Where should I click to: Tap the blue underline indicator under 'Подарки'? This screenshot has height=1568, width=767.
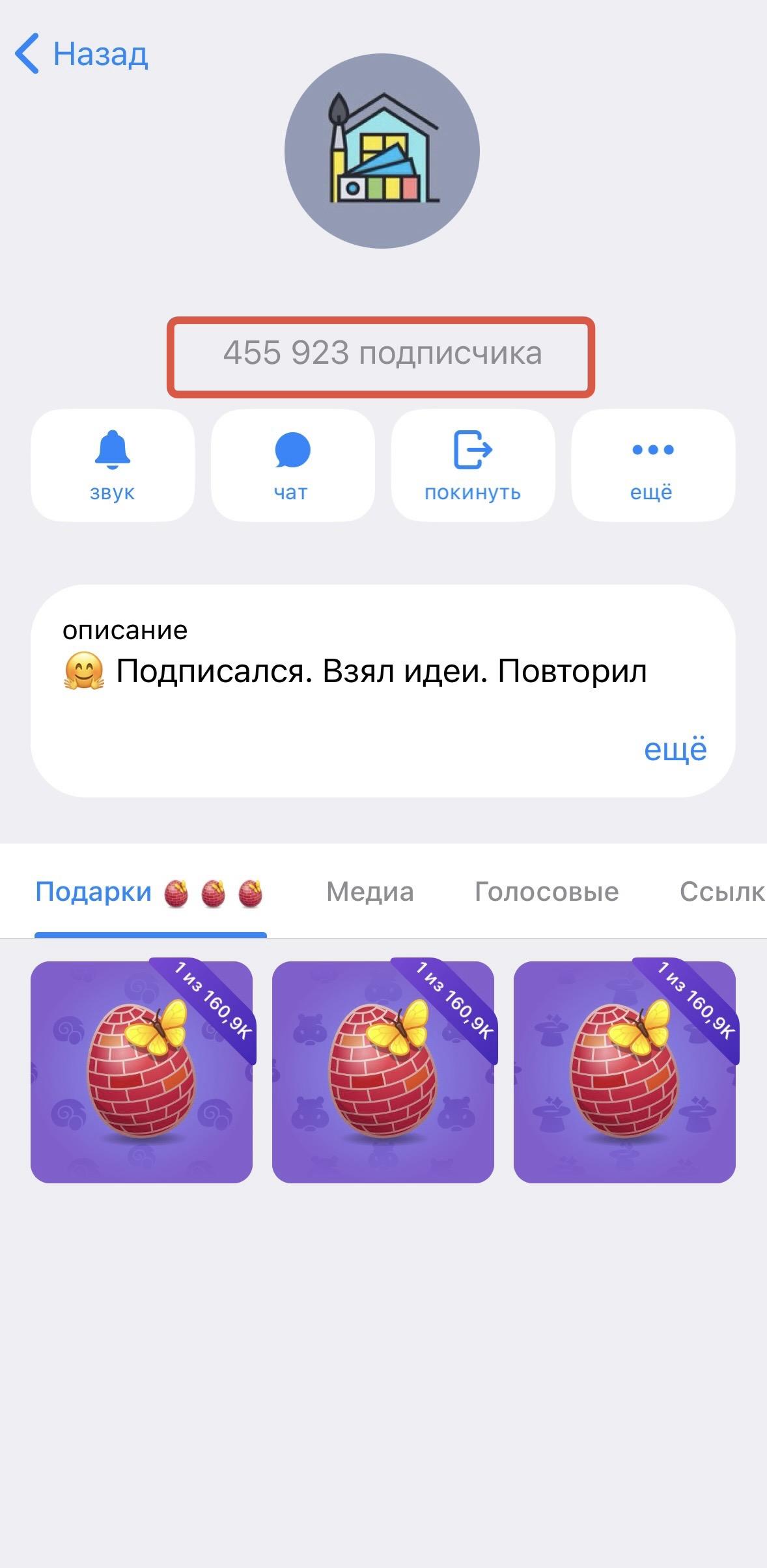pos(151,935)
